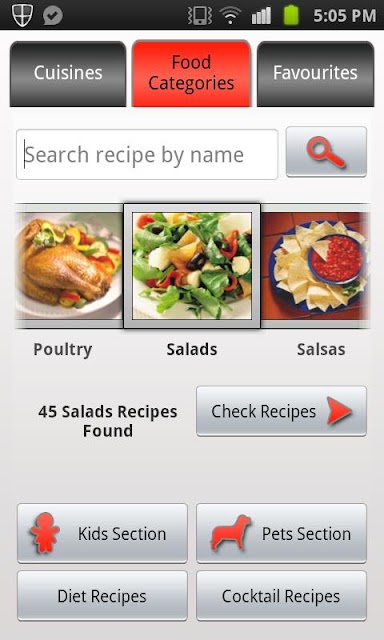The height and width of the screenshot is (640, 384).
Task: Tap the red magnifier search button
Action: pos(326,152)
